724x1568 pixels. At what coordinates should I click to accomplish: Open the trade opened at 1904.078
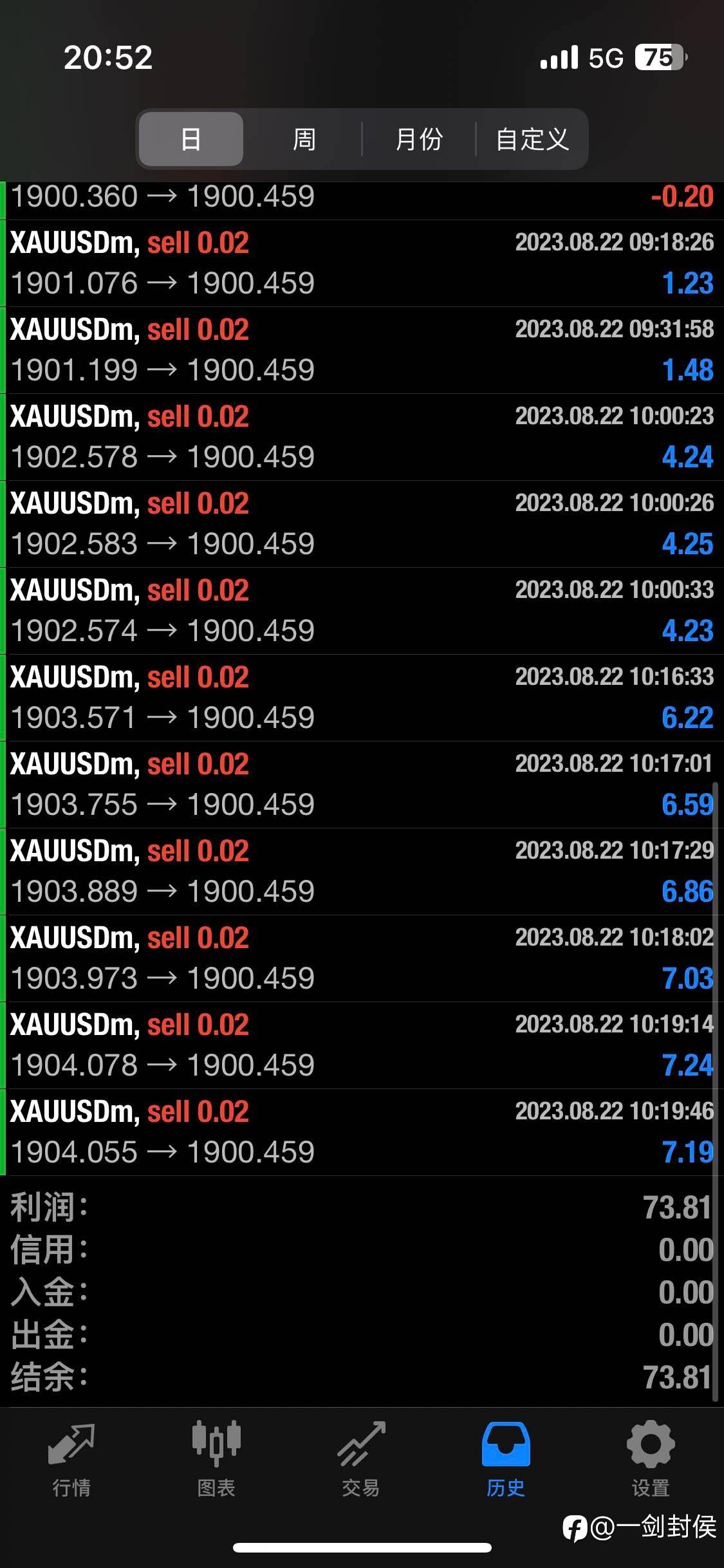point(362,1045)
